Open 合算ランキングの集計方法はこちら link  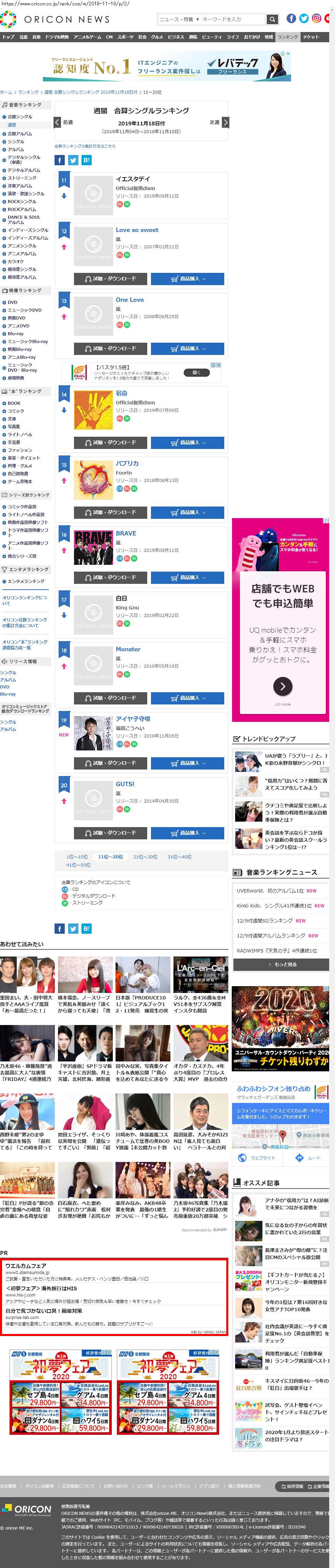(85, 146)
